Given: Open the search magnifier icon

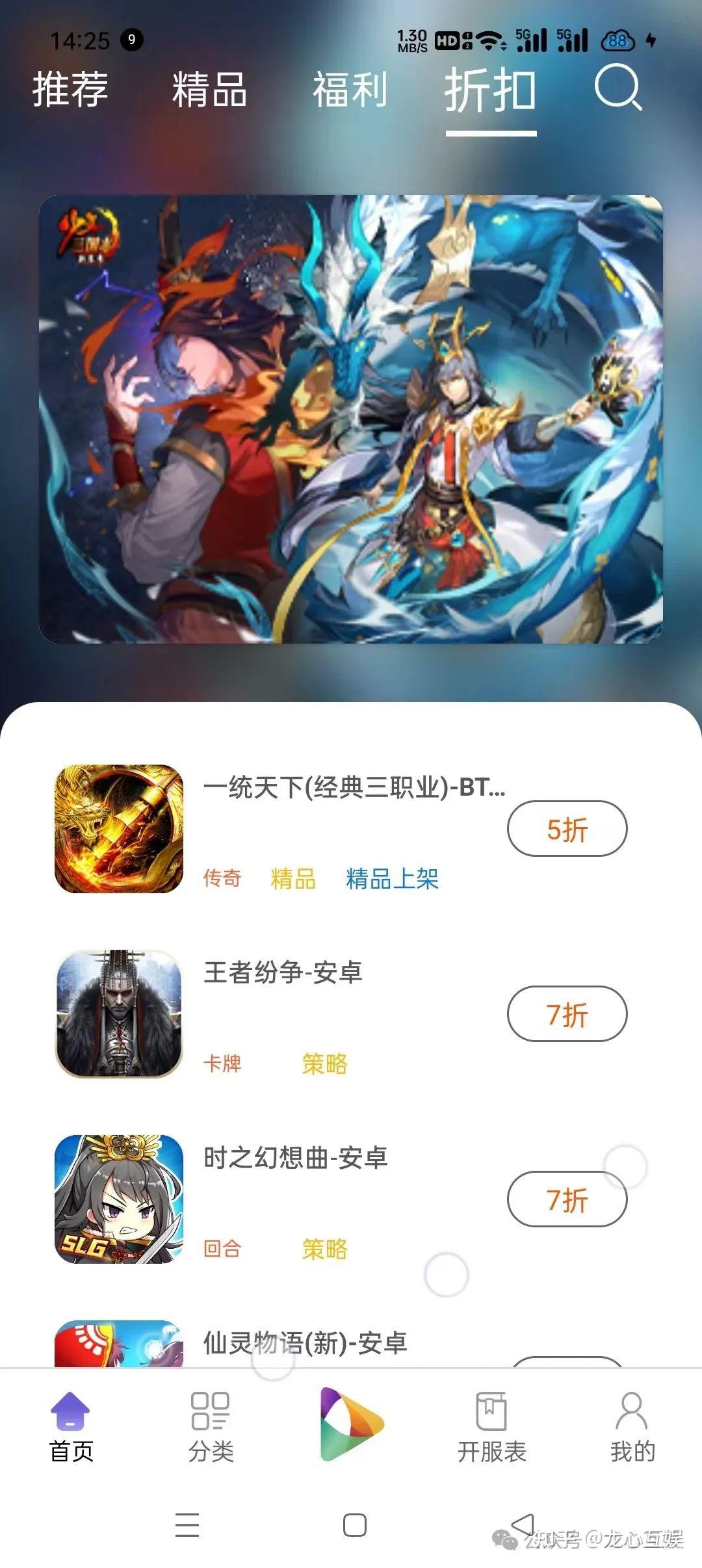Looking at the screenshot, I should (x=618, y=88).
